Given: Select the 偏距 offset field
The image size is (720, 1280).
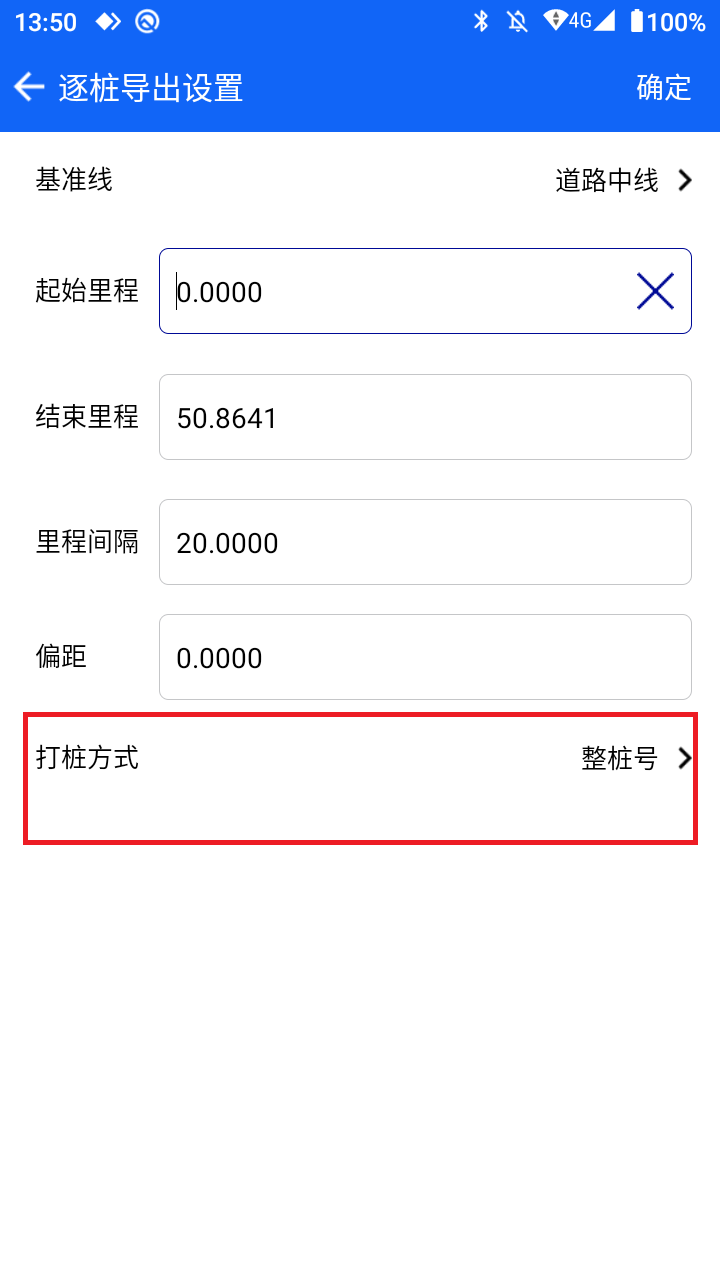Looking at the screenshot, I should (x=425, y=657).
